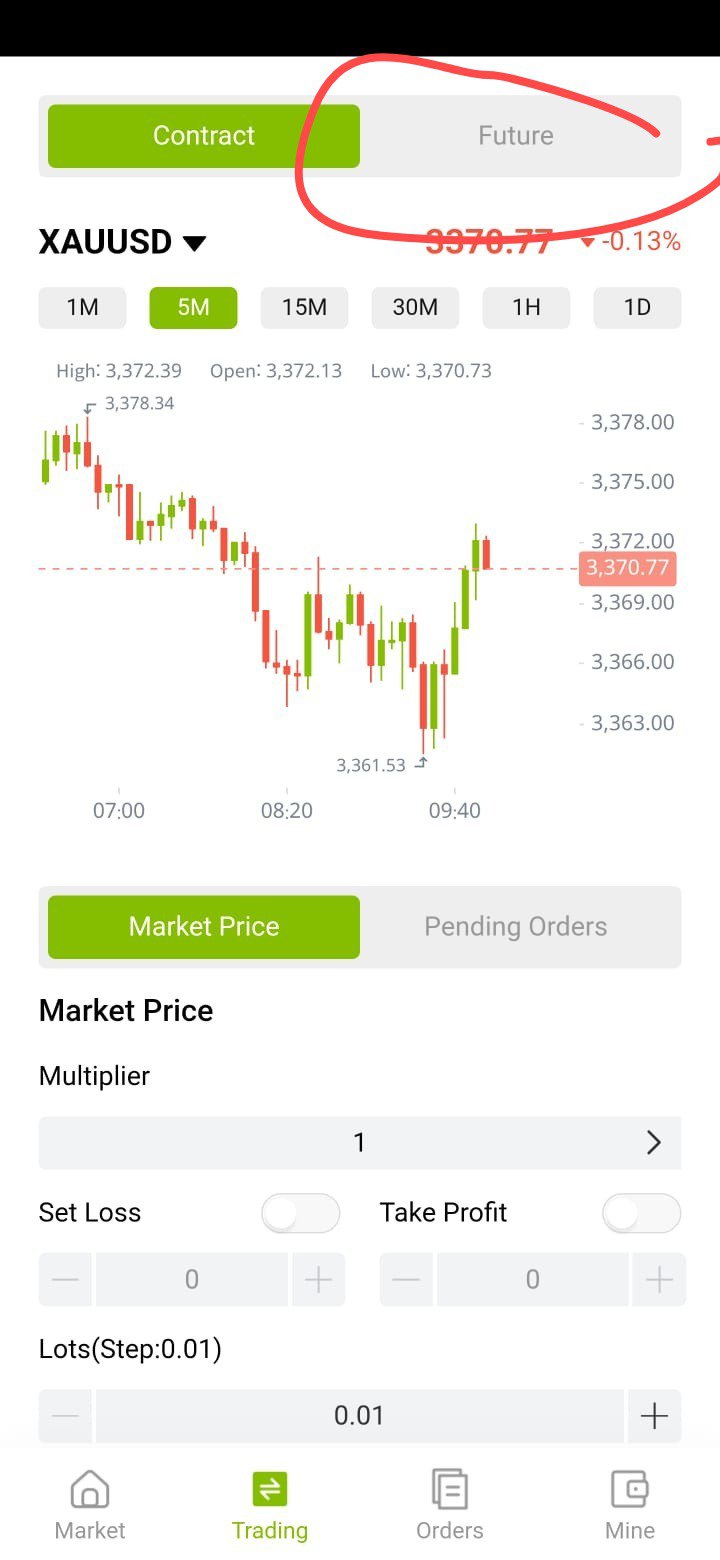This screenshot has width=720, height=1560.
Task: Go to the Market tab
Action: pyautogui.click(x=90, y=1506)
